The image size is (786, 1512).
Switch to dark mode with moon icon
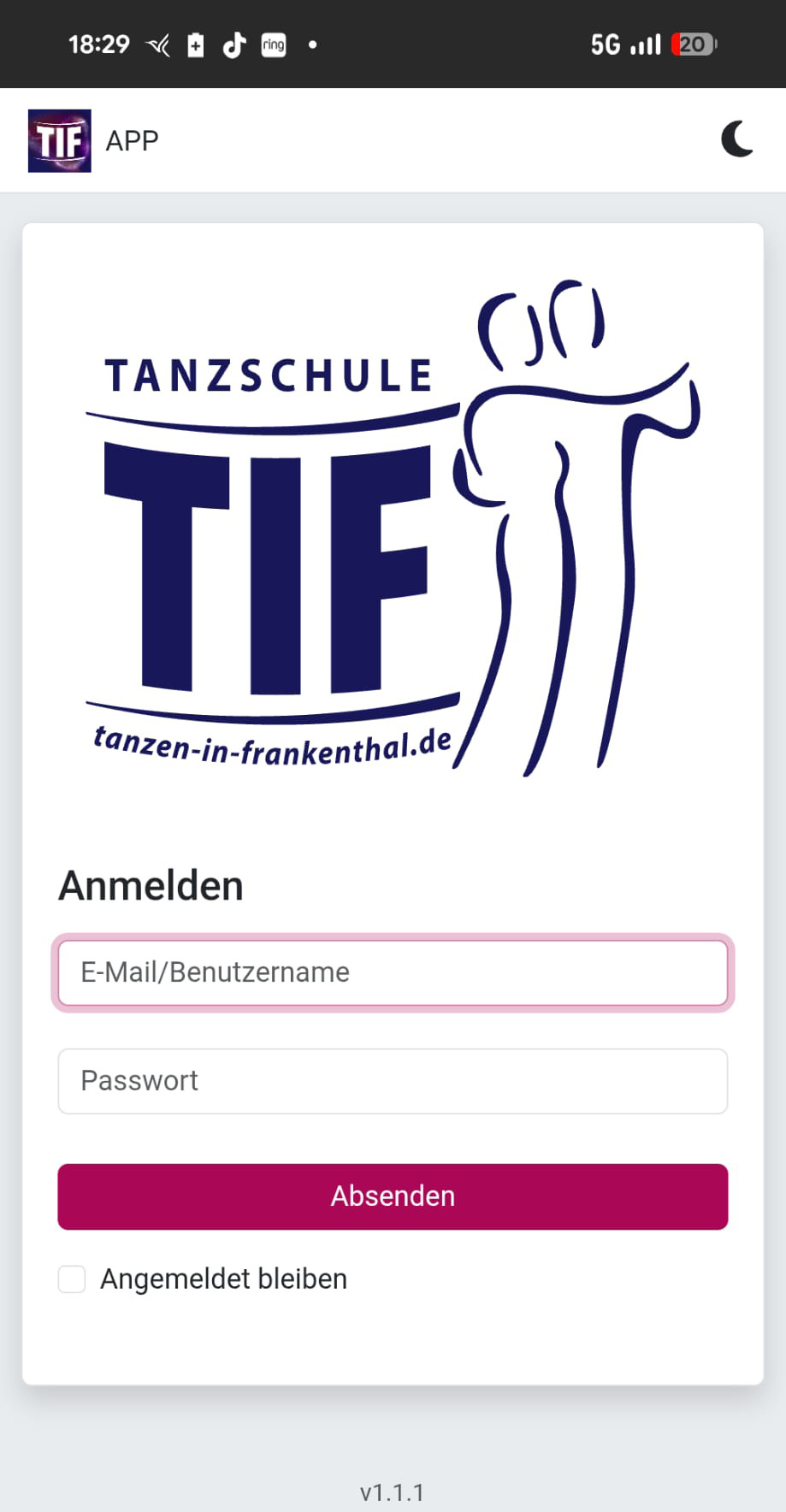(736, 139)
